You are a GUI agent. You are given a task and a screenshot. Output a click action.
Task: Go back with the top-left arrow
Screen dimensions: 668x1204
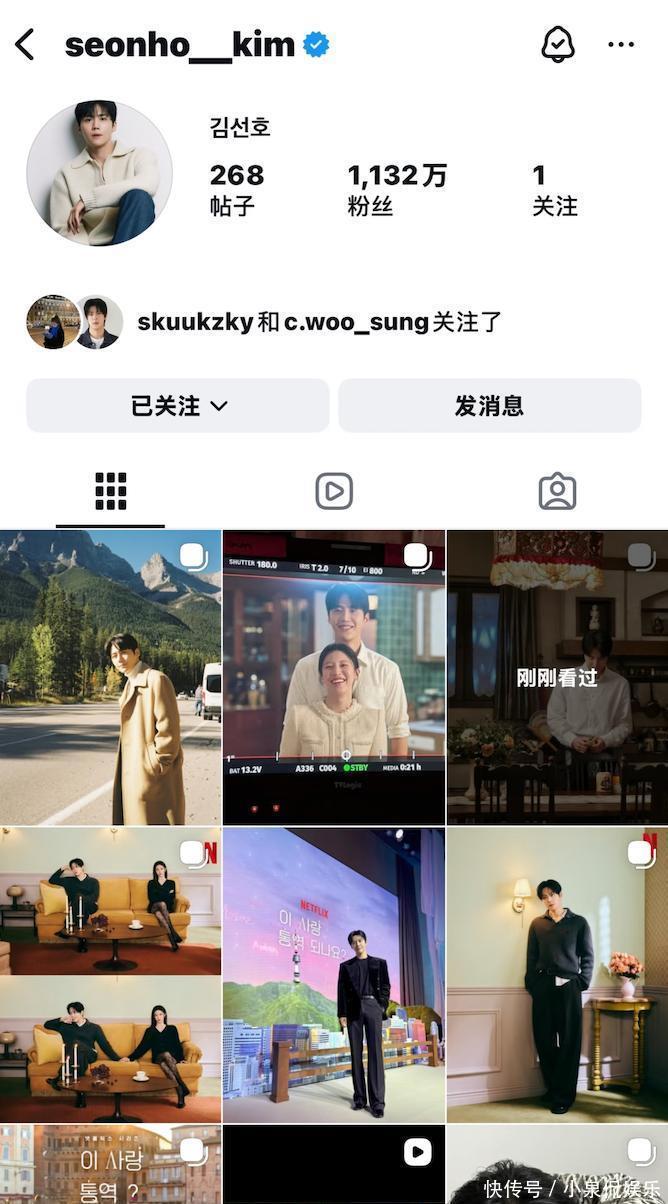(25, 45)
